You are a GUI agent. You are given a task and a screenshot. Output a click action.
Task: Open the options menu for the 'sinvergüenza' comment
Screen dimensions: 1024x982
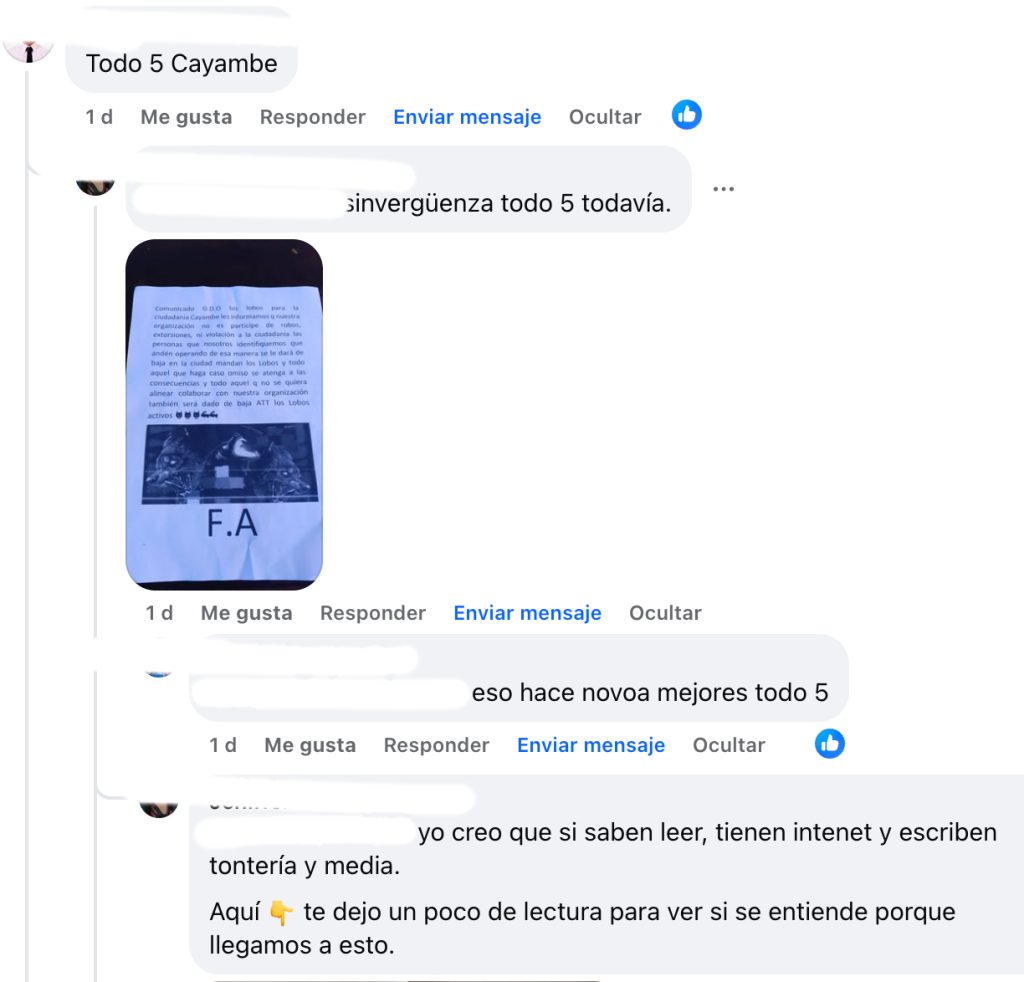[723, 189]
